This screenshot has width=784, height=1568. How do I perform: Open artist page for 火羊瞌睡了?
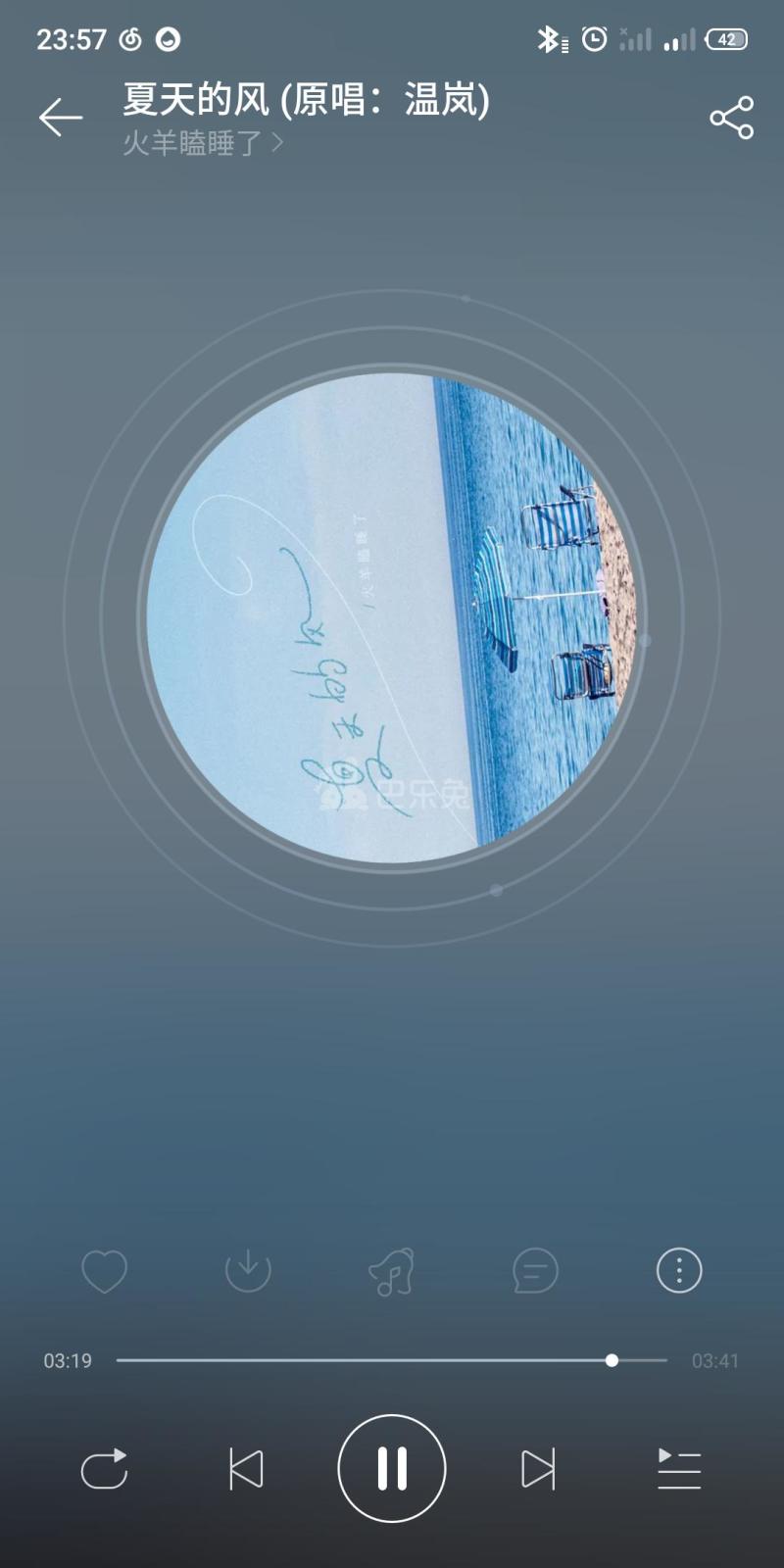pos(202,144)
